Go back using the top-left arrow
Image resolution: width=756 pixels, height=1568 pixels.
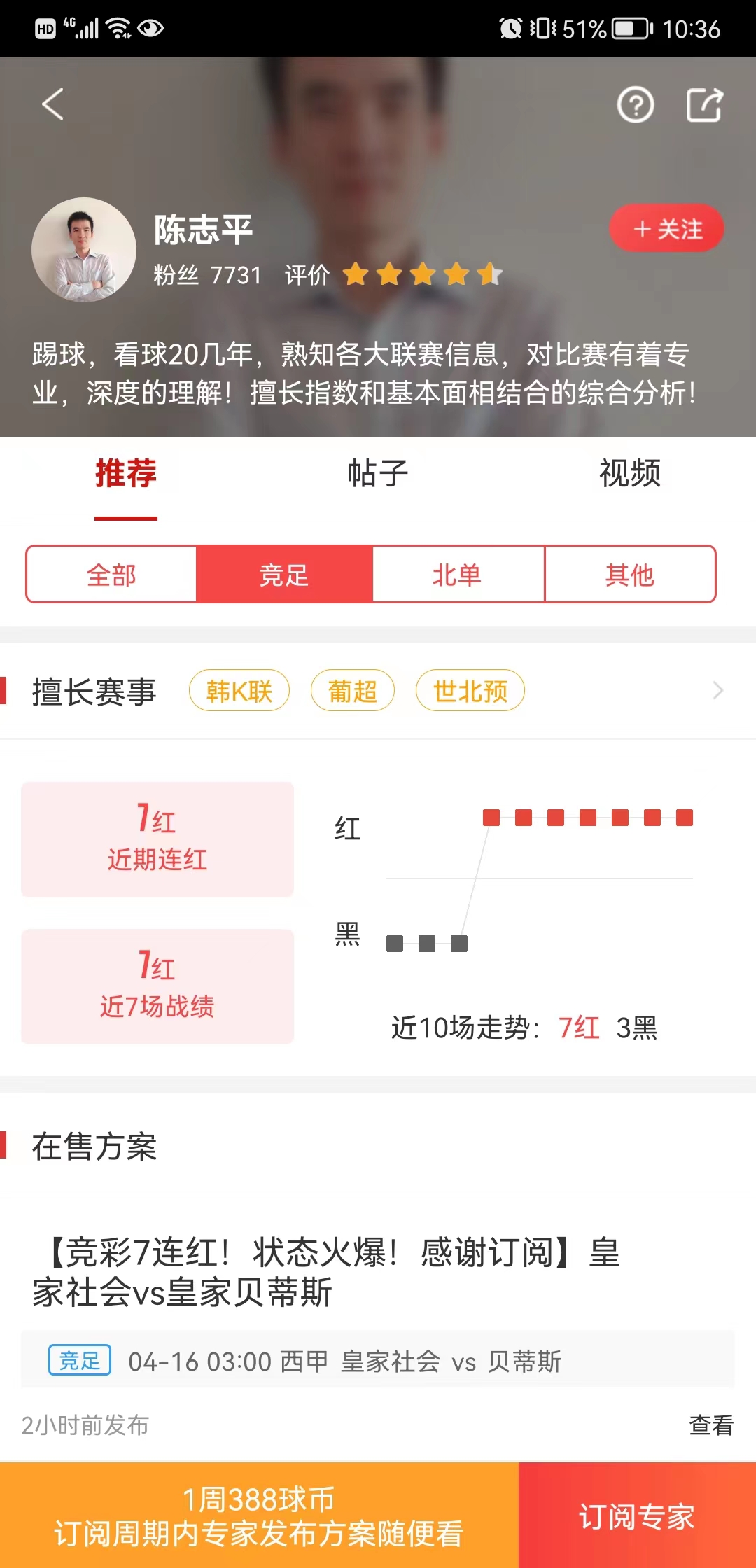[53, 104]
